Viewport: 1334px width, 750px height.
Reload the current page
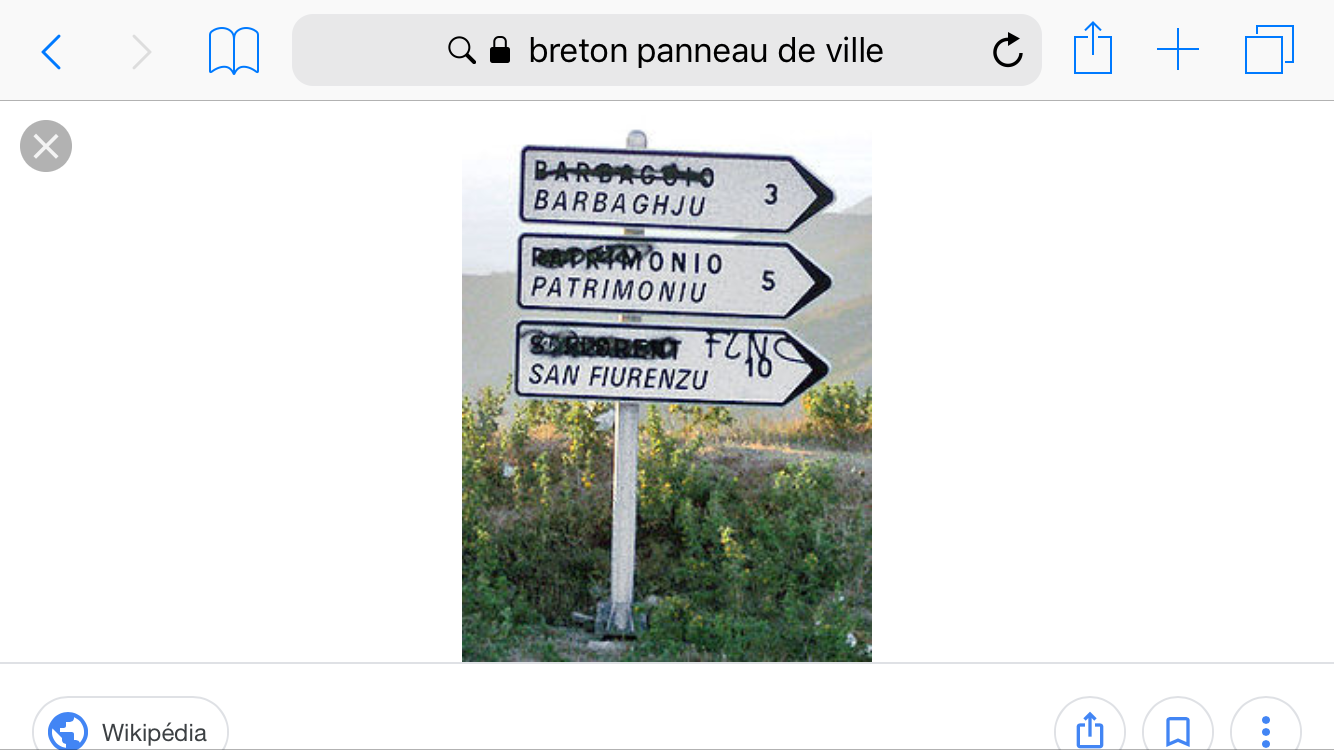point(1007,51)
